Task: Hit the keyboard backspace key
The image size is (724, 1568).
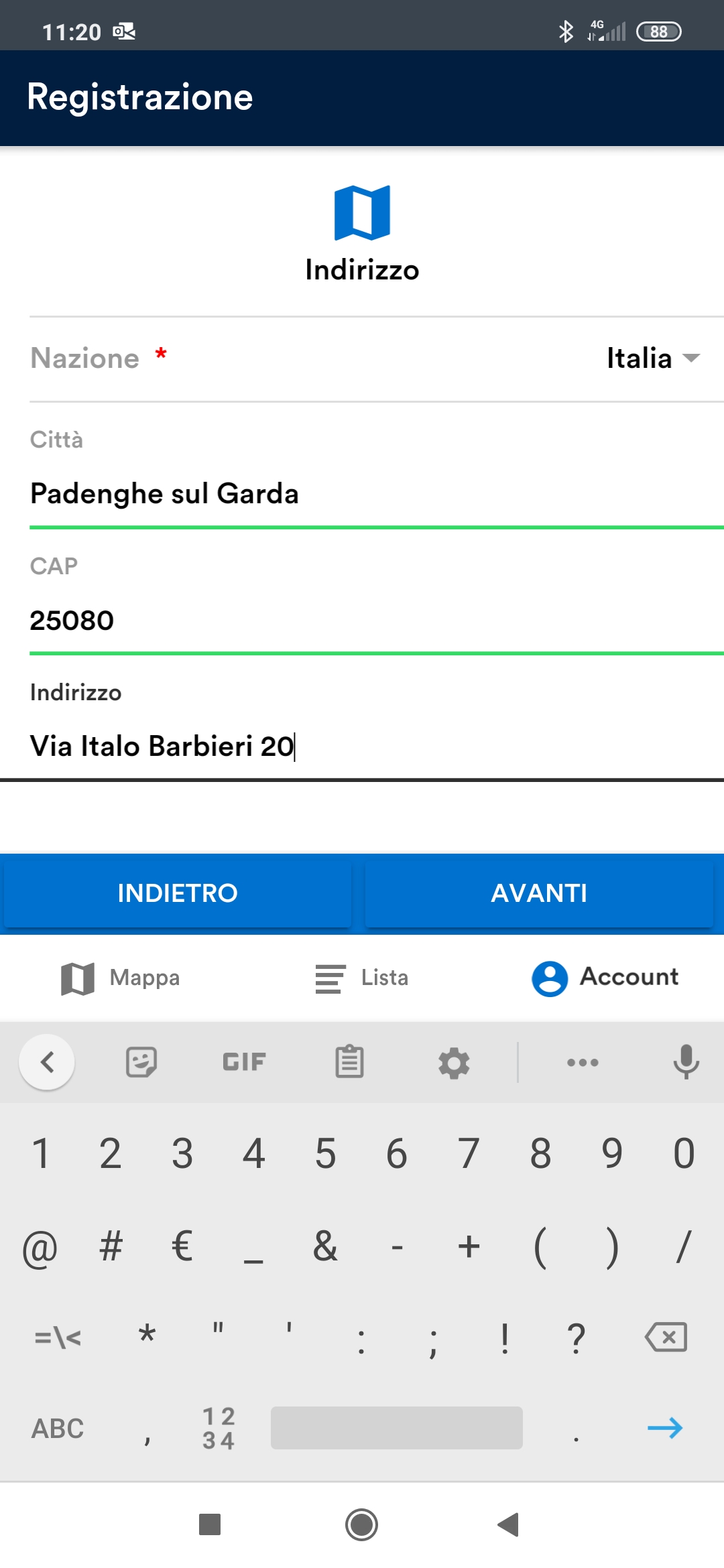Action: pyautogui.click(x=666, y=1337)
